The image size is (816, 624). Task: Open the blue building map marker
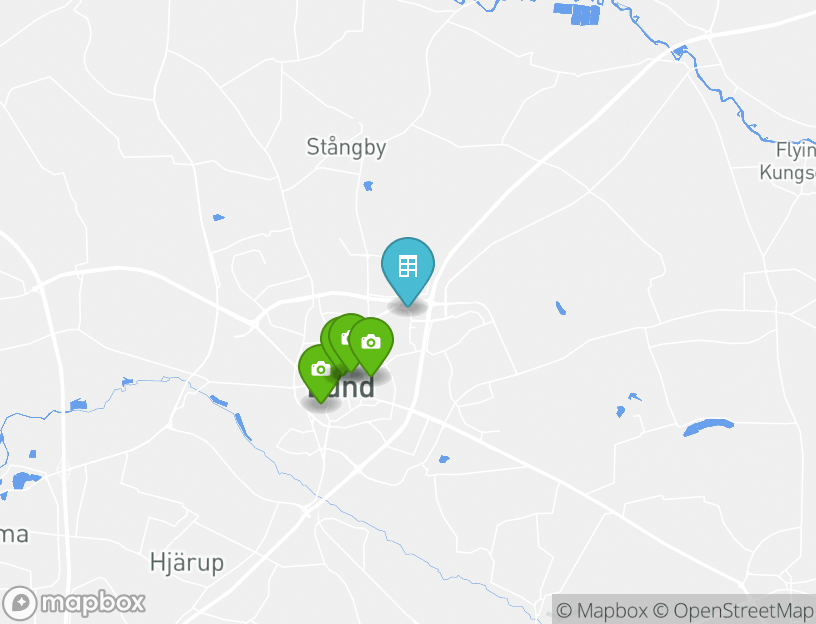(x=408, y=267)
